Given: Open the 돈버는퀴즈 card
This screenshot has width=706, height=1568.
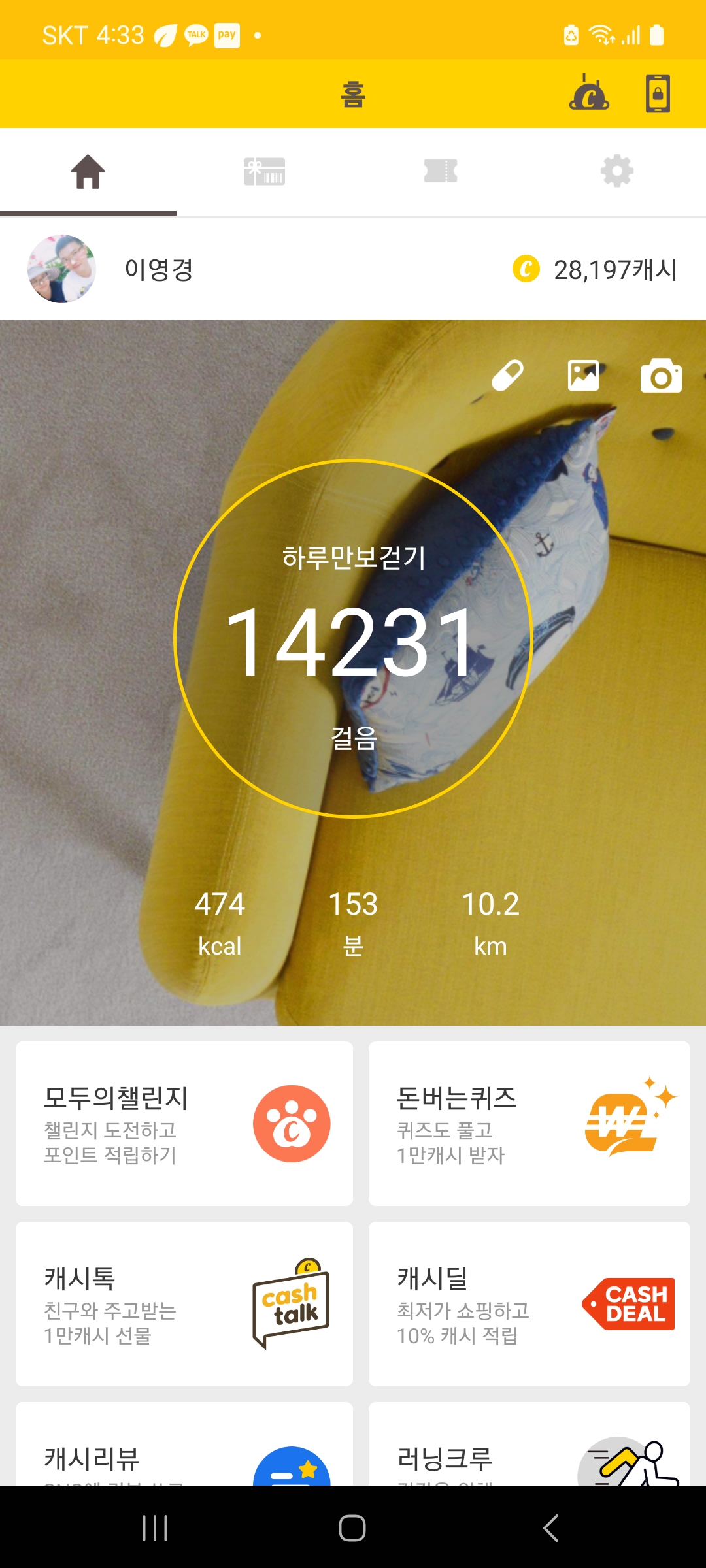Looking at the screenshot, I should pos(529,1124).
